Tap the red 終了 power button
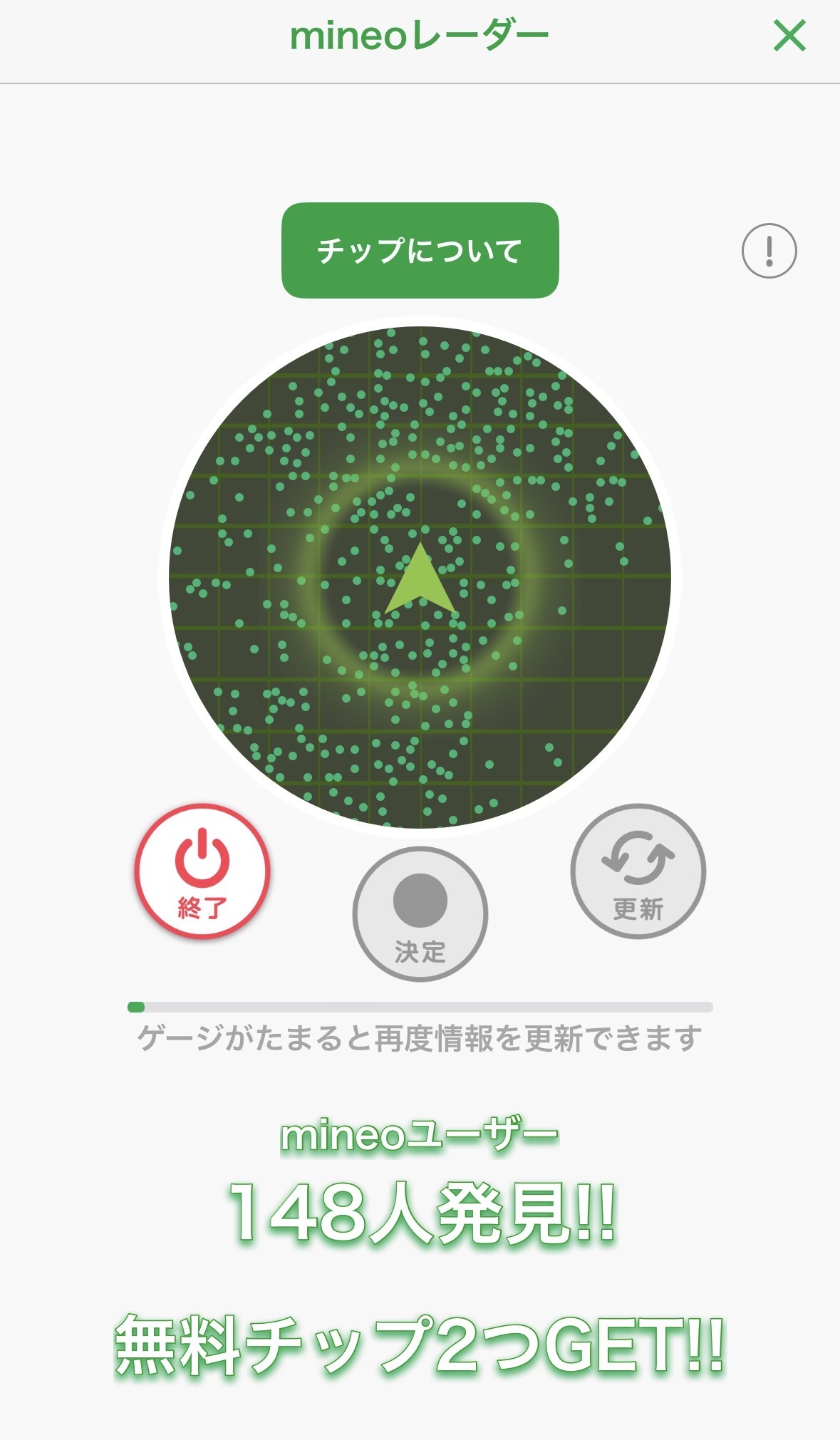This screenshot has height=1440, width=840. tap(202, 871)
